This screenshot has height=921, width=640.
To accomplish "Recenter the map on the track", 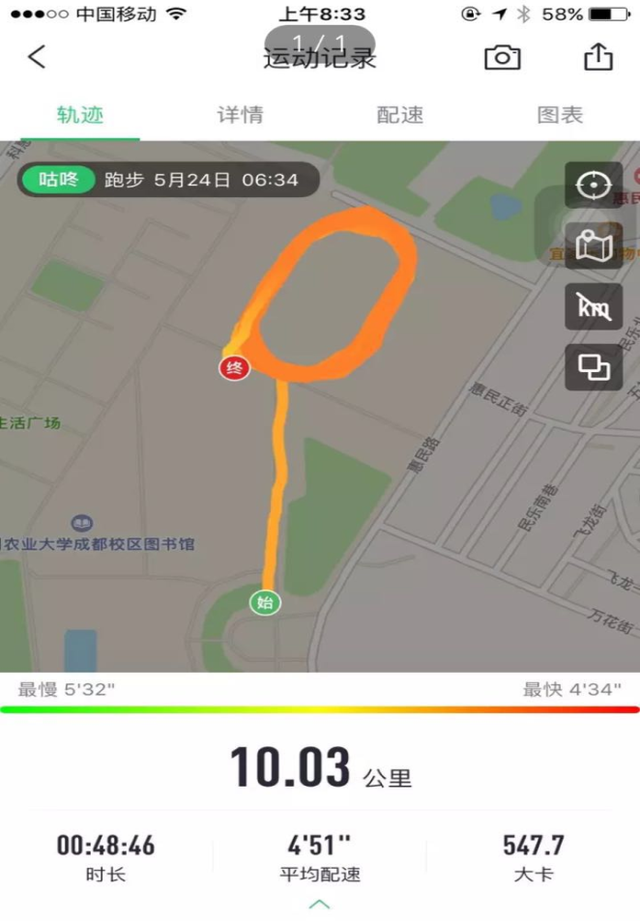I will point(594,185).
